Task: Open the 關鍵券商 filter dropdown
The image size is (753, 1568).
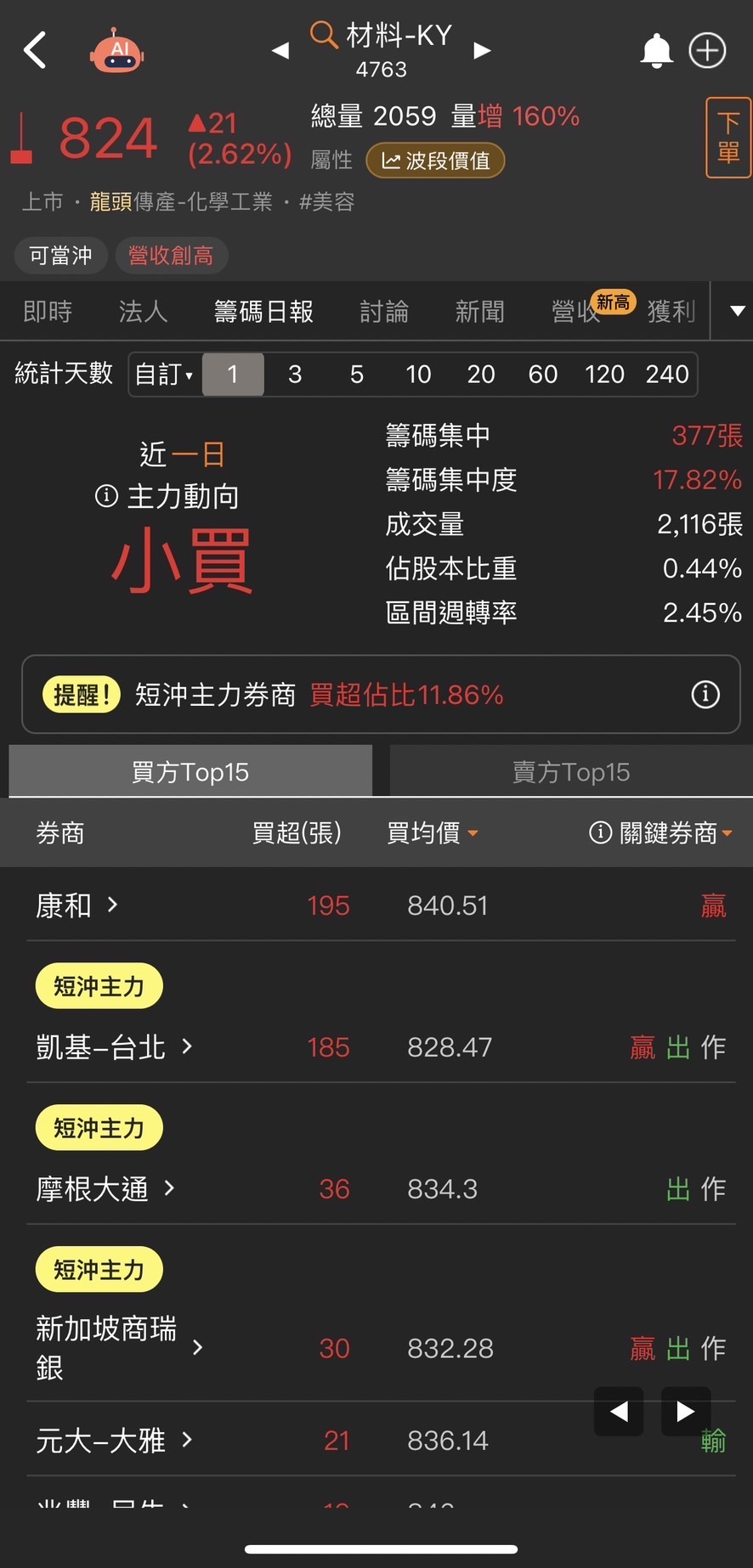Action: 665,832
